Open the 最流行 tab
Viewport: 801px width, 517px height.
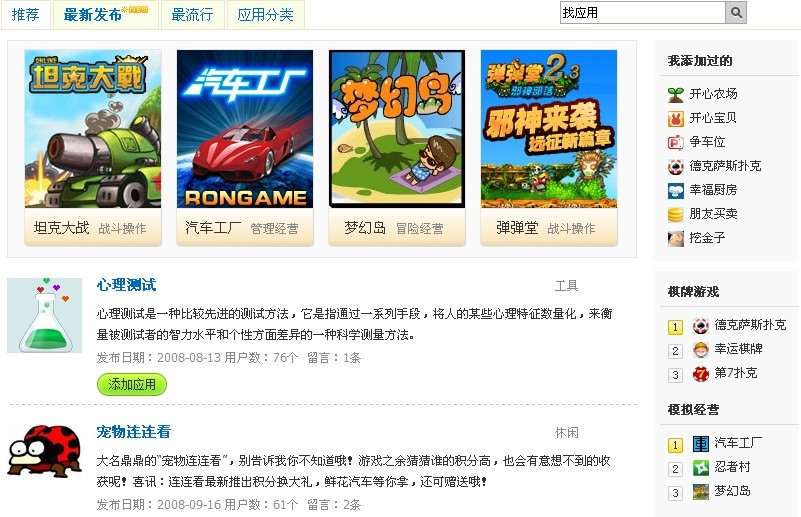tap(192, 15)
